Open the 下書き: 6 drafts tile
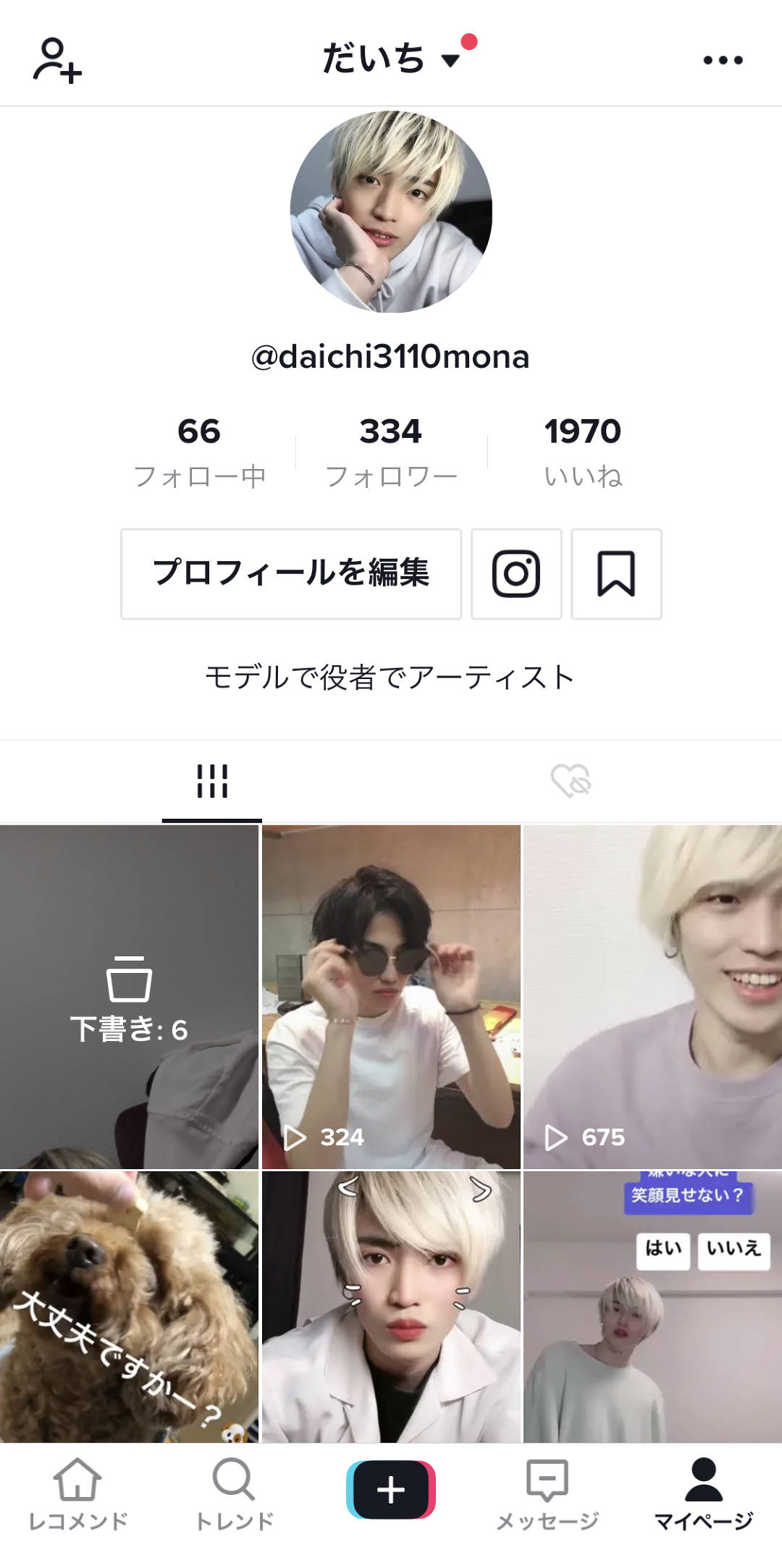Viewport: 782px width, 1568px height. 129,996
